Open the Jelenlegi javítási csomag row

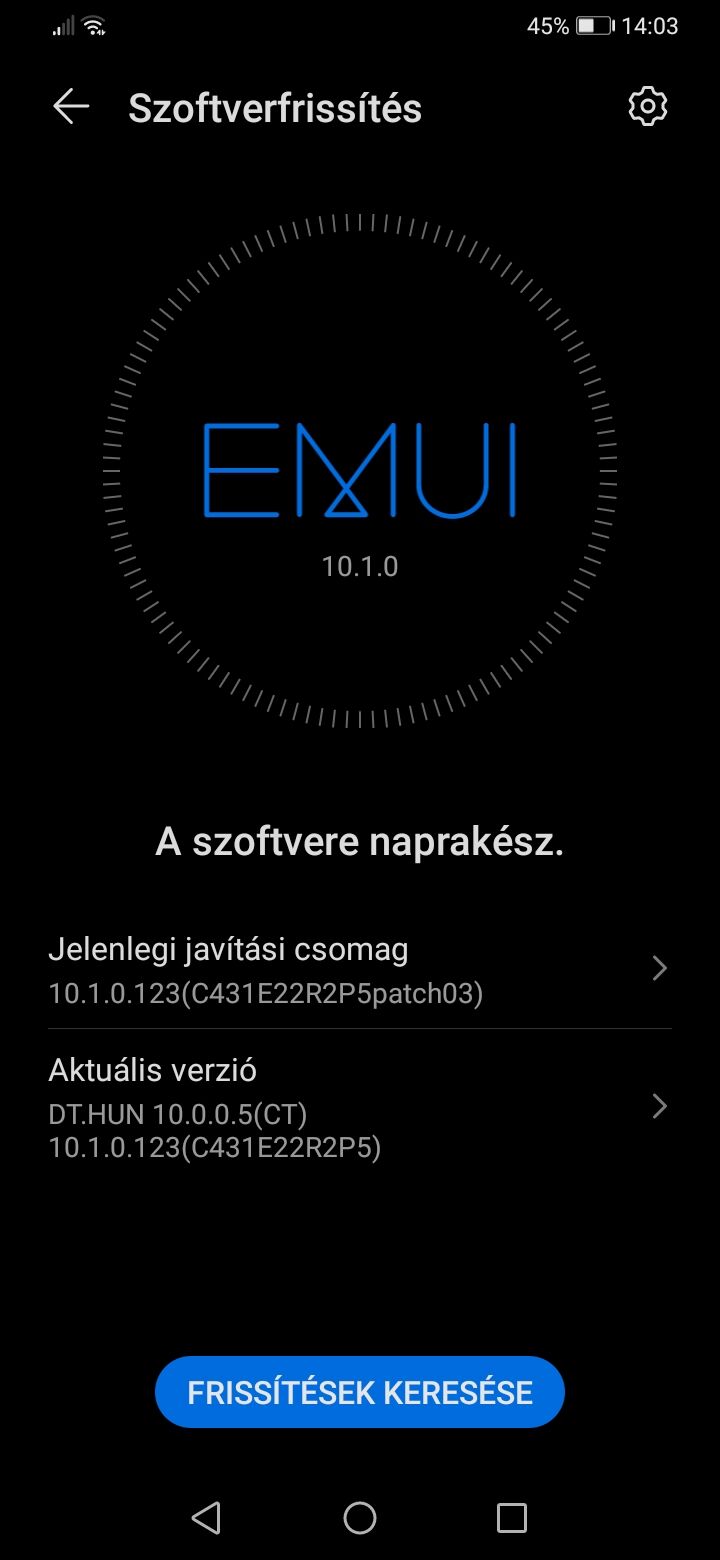point(360,969)
